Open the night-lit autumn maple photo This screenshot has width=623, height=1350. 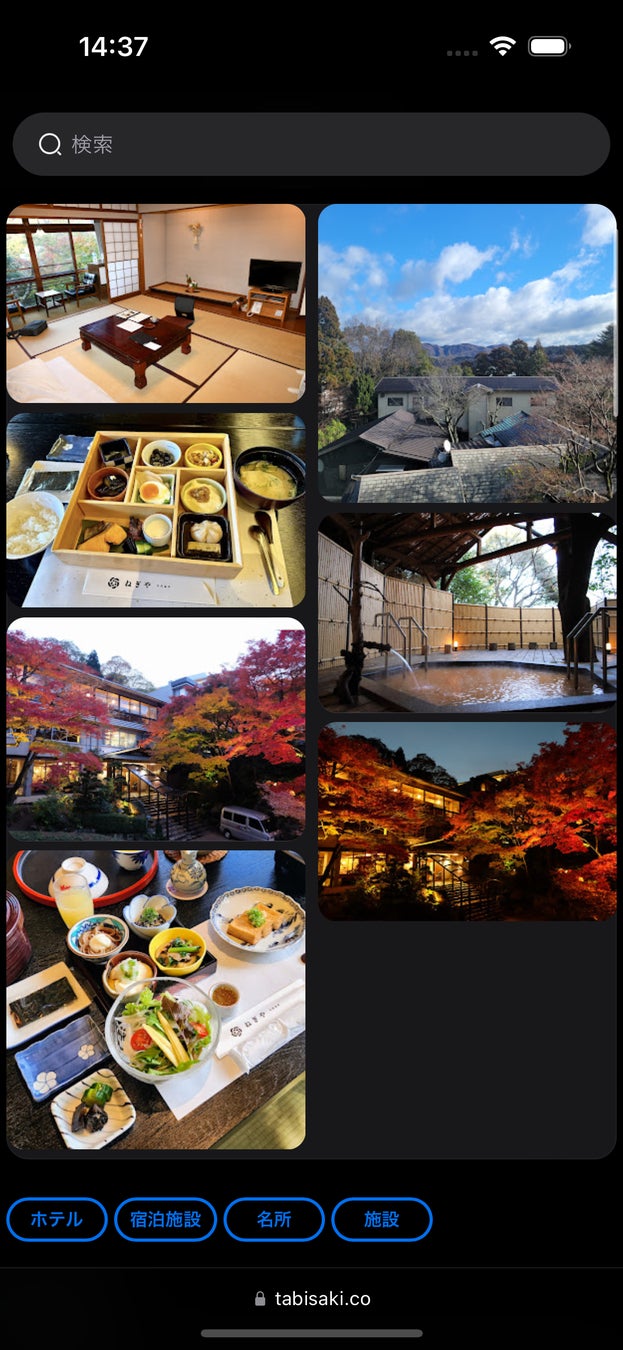[466, 821]
